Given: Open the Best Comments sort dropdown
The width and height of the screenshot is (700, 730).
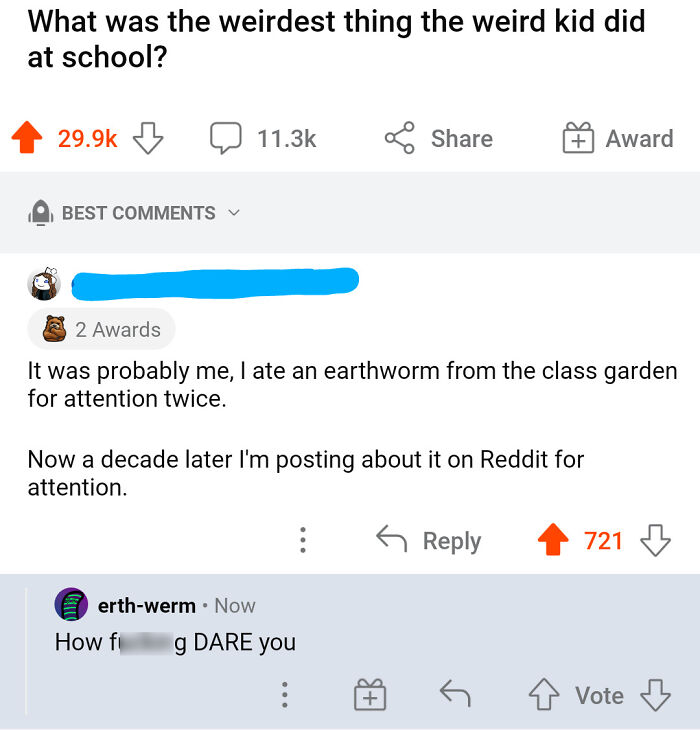Looking at the screenshot, I should pos(137,212).
